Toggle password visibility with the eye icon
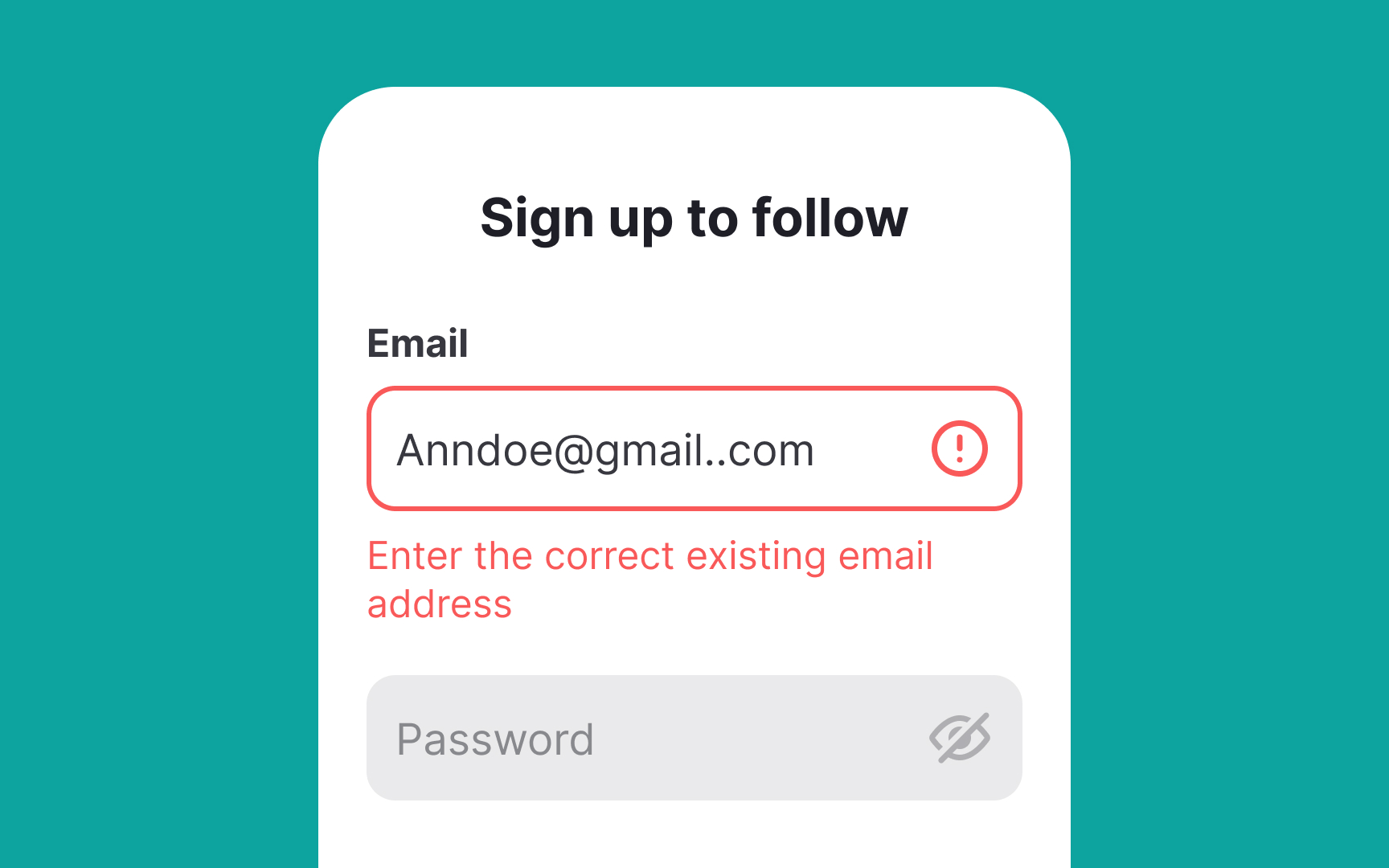This screenshot has height=868, width=1389. click(x=960, y=738)
